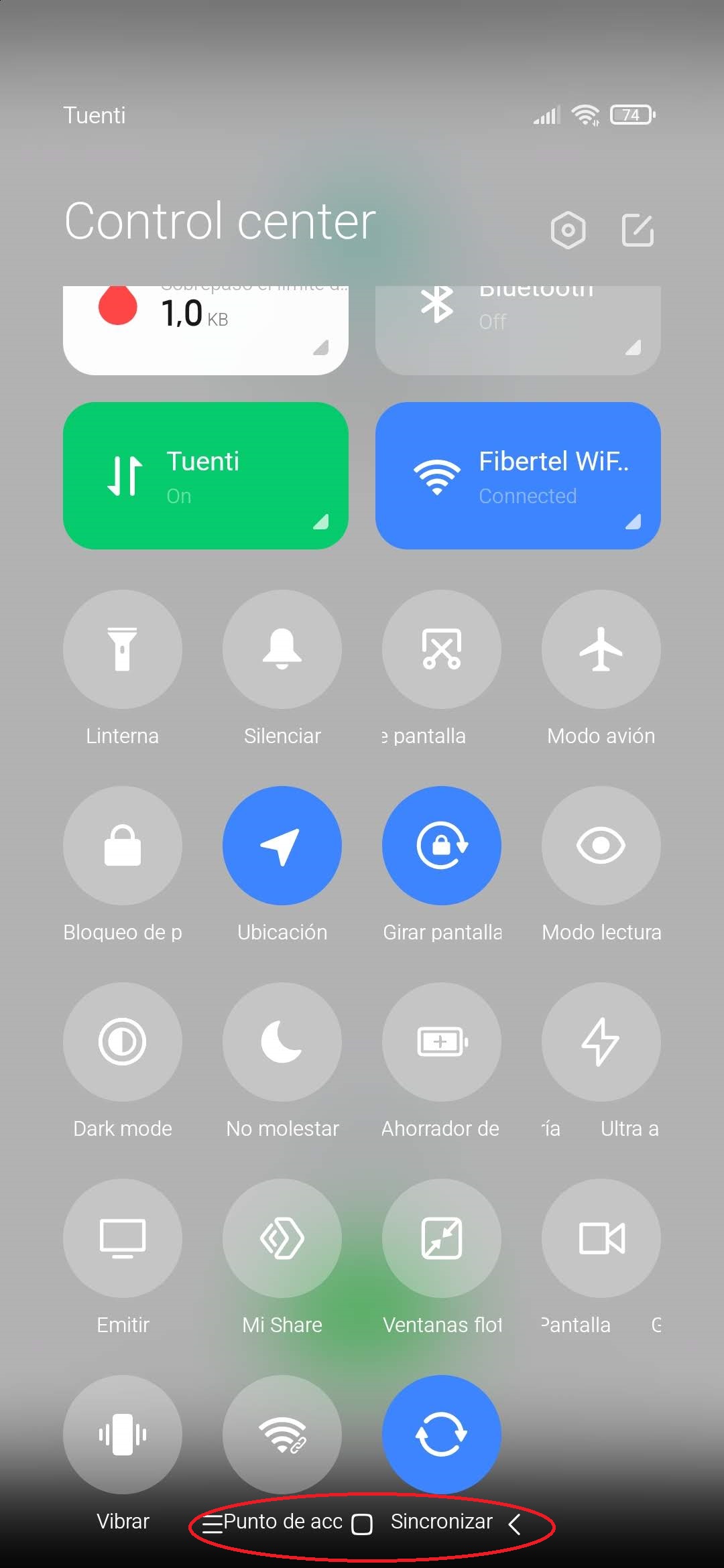Activate No molestar
The height and width of the screenshot is (1568, 724).
pyautogui.click(x=282, y=1042)
